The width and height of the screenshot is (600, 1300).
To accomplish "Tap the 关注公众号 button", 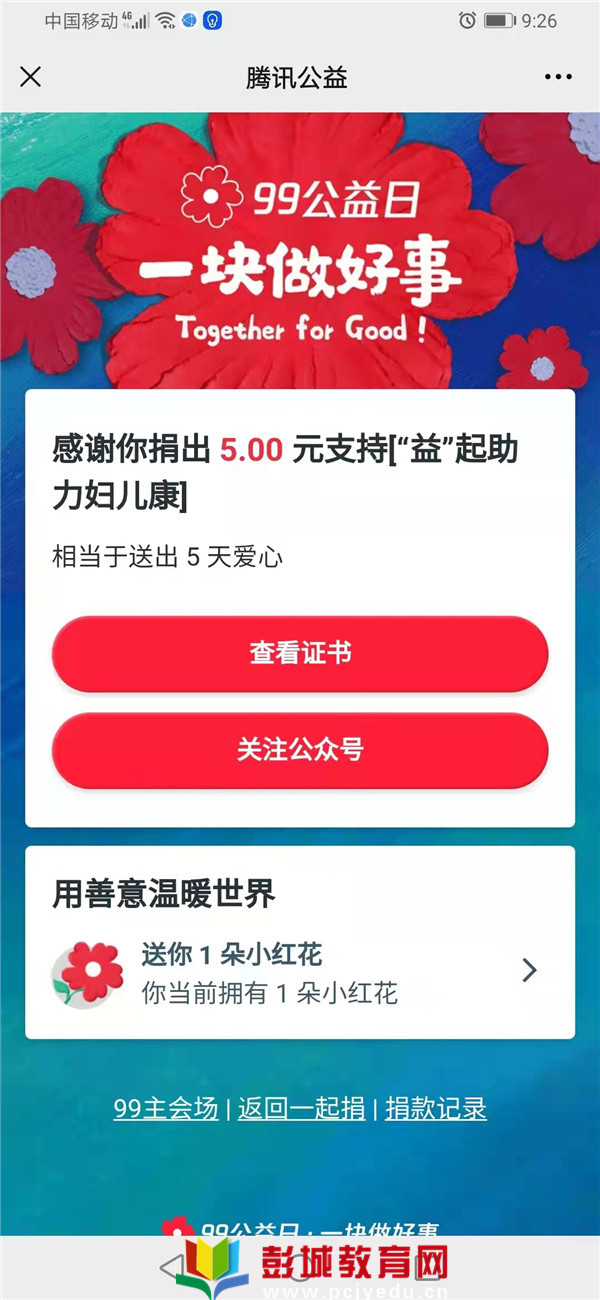I will point(300,750).
